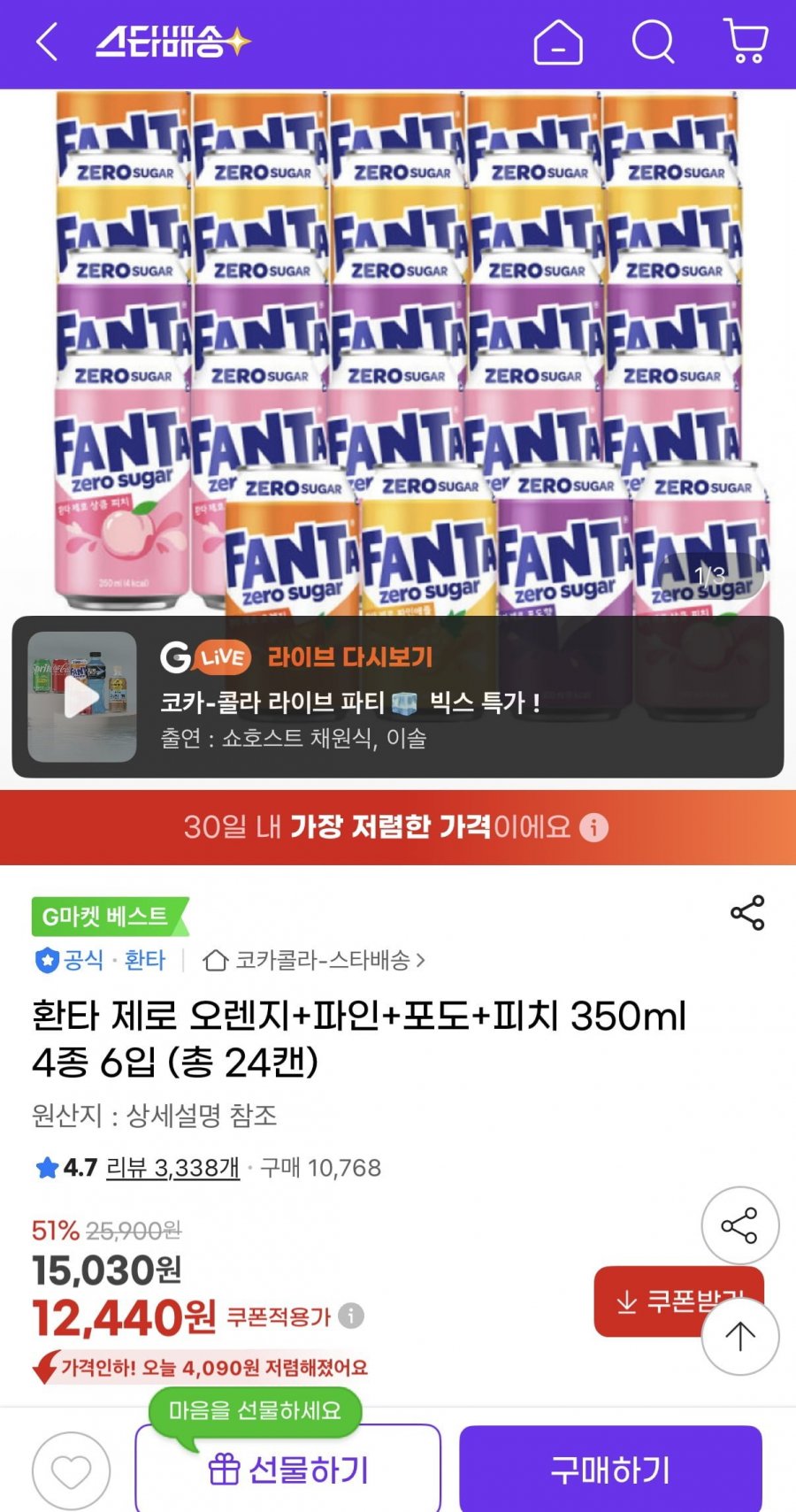Visit the 코카콜라-스타배송 store
Viewport: 796px width, 1512px height.
pos(322,960)
